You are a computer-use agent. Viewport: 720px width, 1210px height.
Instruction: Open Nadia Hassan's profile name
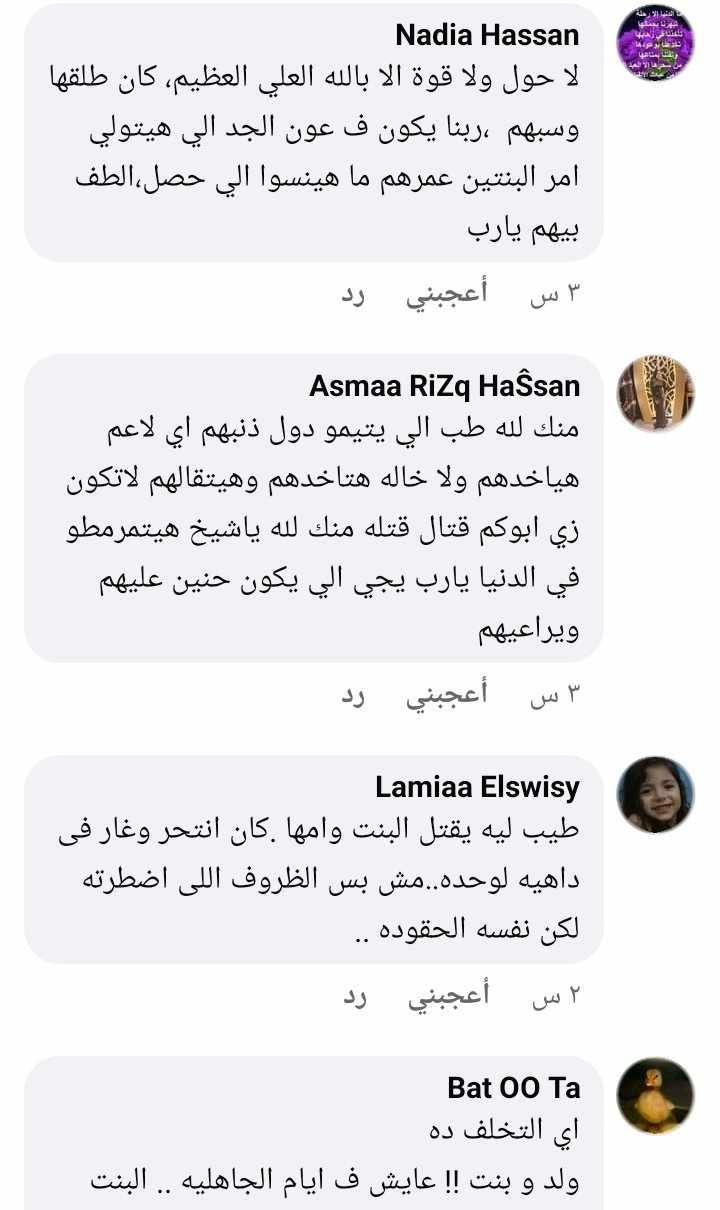click(x=487, y=36)
